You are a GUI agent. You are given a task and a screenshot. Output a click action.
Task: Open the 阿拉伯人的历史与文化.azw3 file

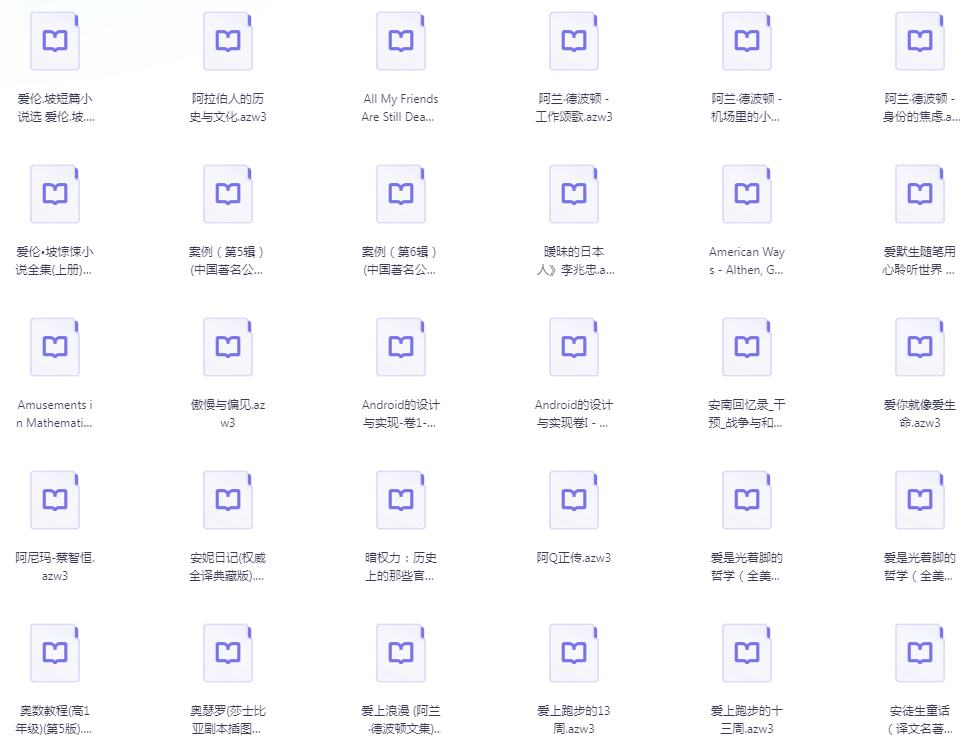(228, 41)
